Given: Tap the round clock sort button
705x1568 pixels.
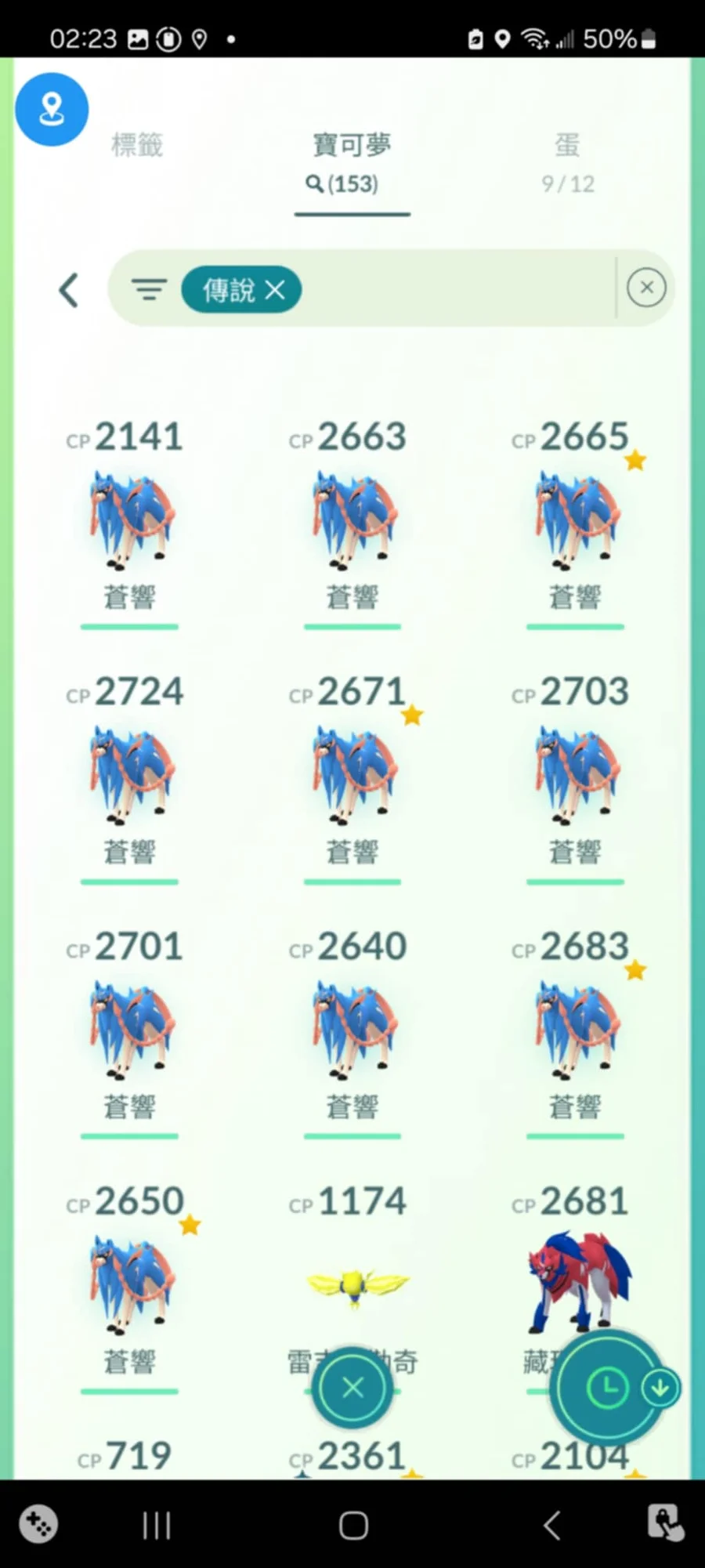Looking at the screenshot, I should (x=606, y=1389).
